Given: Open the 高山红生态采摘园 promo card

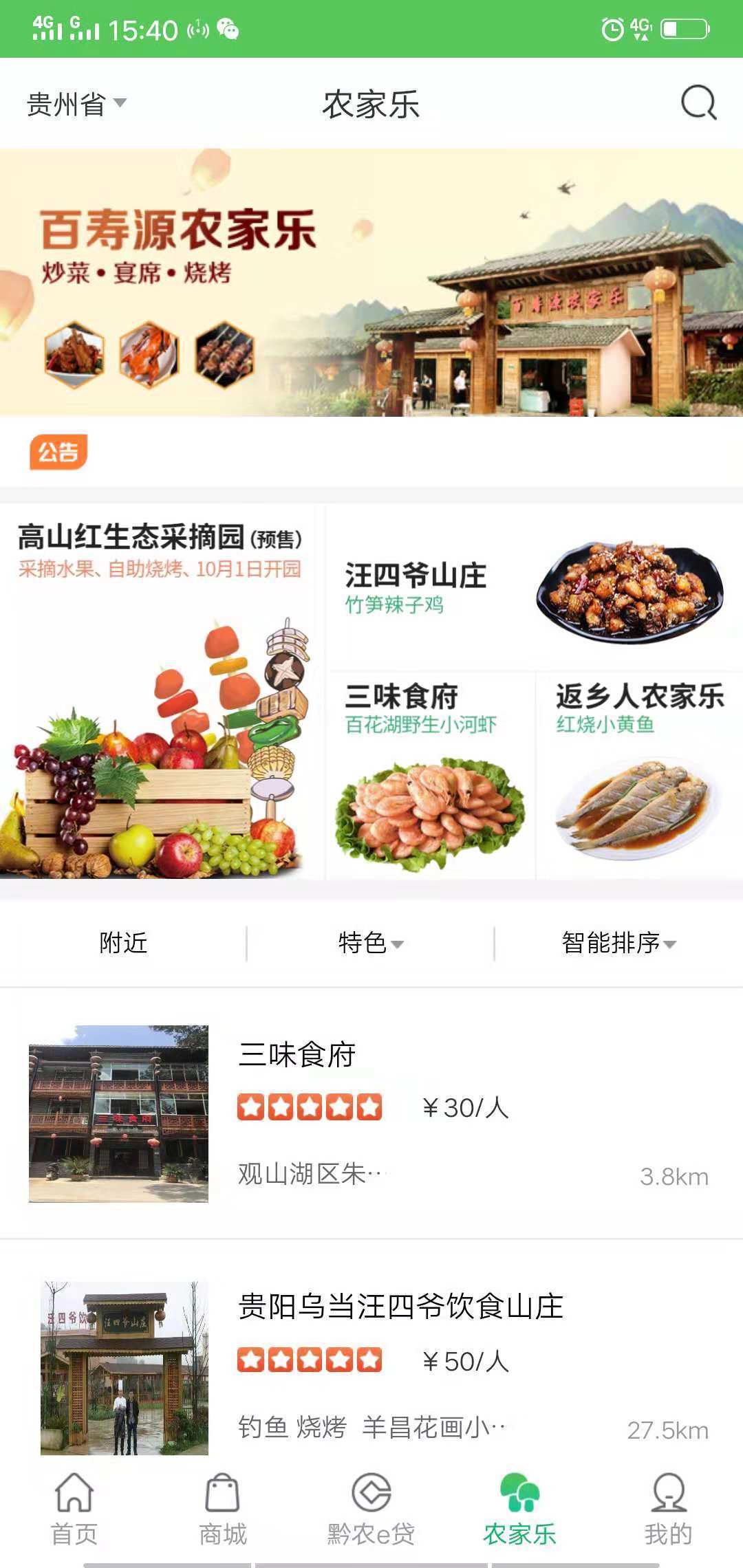Looking at the screenshot, I should pyautogui.click(x=162, y=691).
